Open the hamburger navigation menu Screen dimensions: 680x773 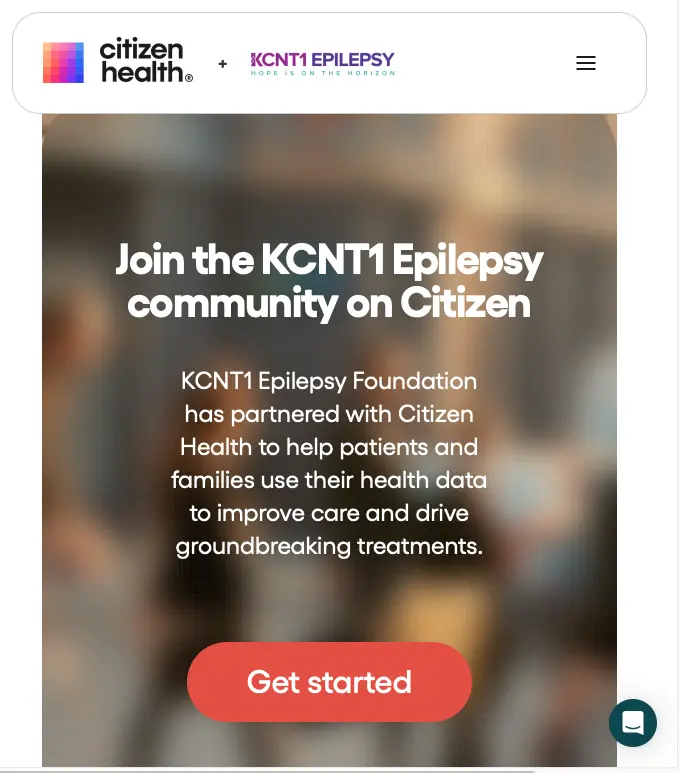586,63
